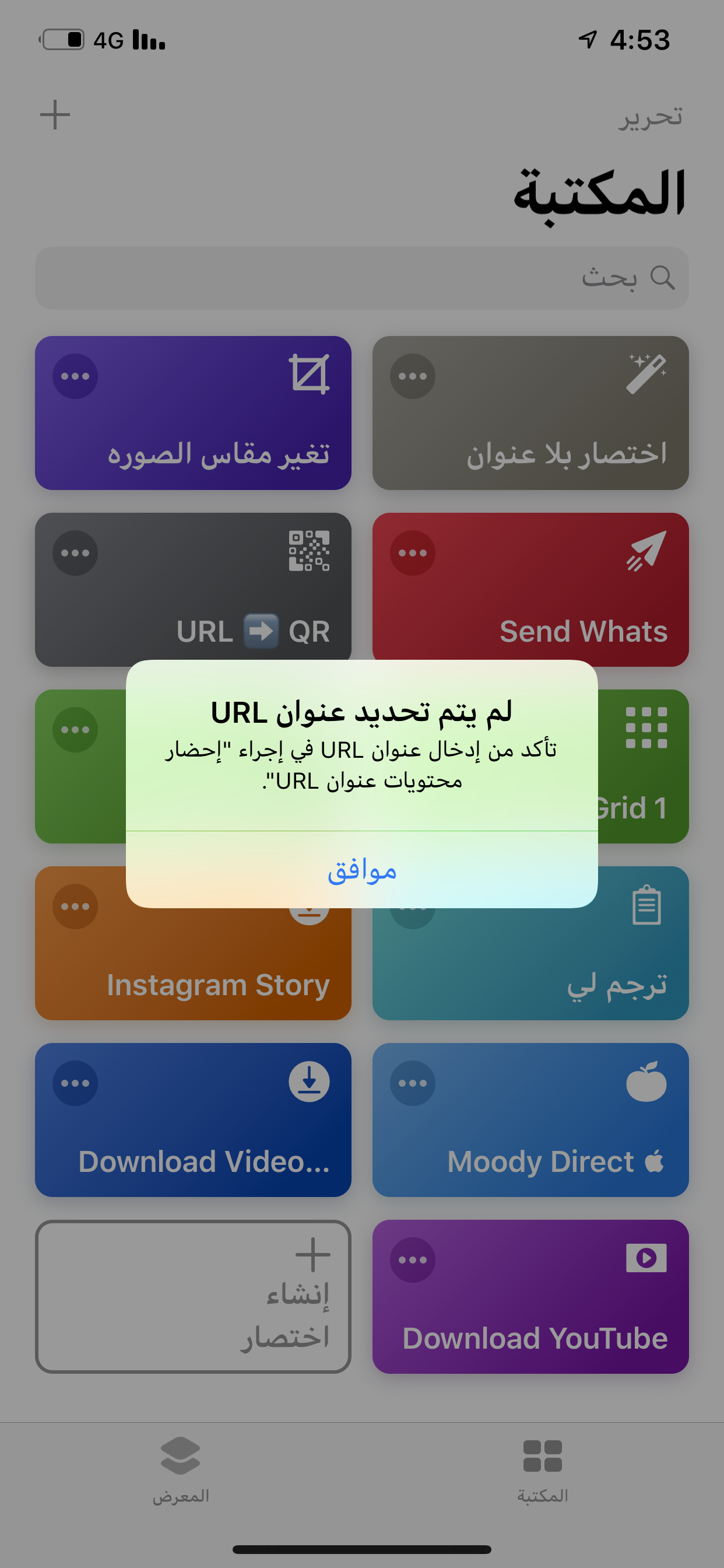The height and width of the screenshot is (1568, 724).
Task: Open options for Send Whats
Action: pos(413,552)
